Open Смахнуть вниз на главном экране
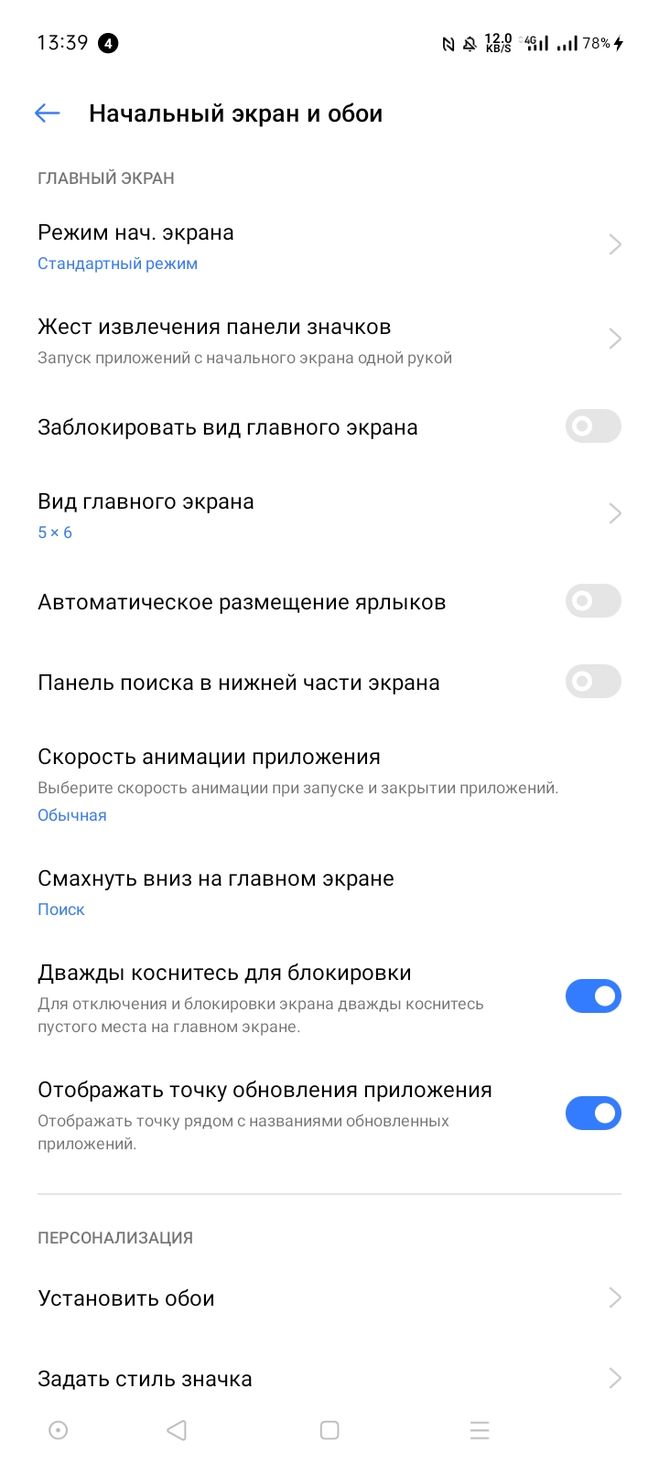The image size is (659, 1464). pyautogui.click(x=329, y=893)
